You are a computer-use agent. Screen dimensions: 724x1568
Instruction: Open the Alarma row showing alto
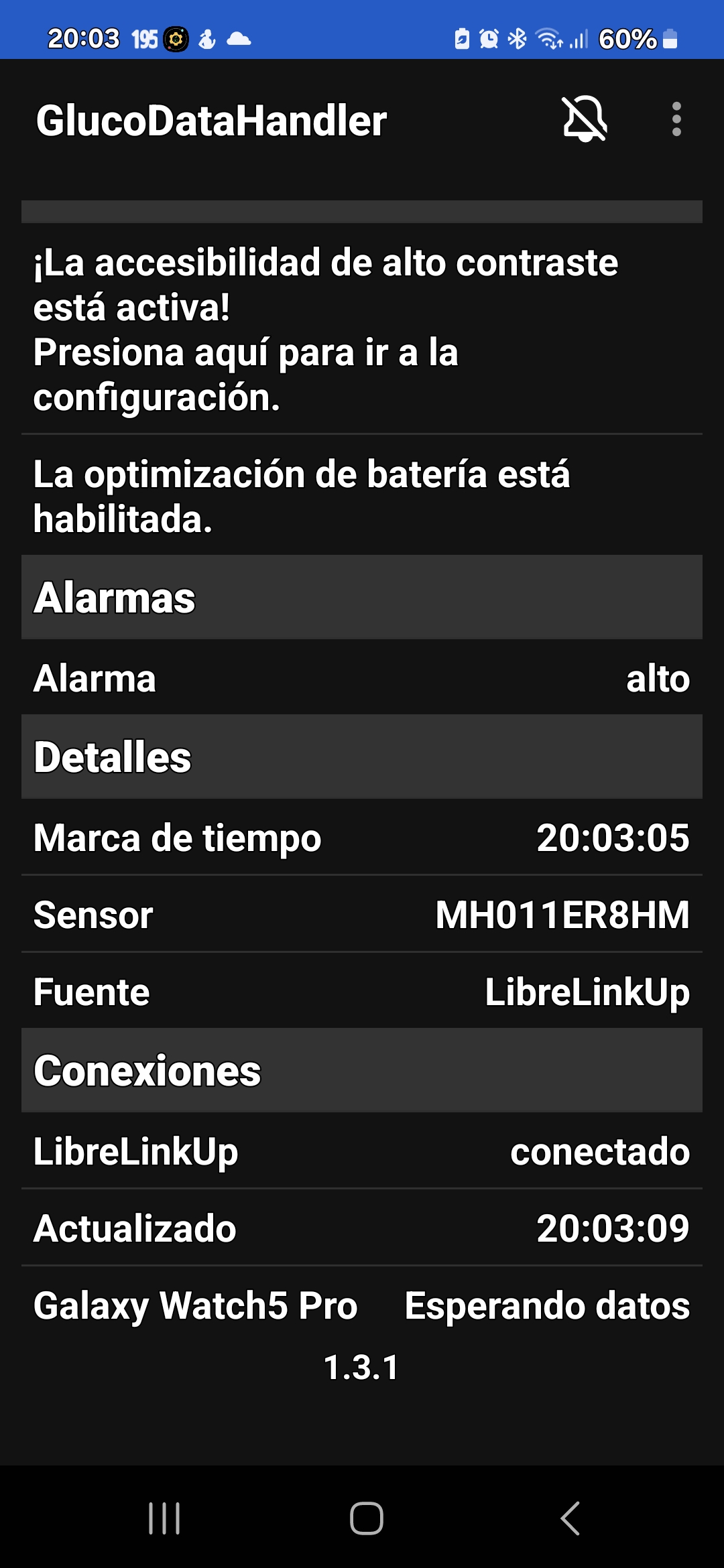[x=362, y=677]
